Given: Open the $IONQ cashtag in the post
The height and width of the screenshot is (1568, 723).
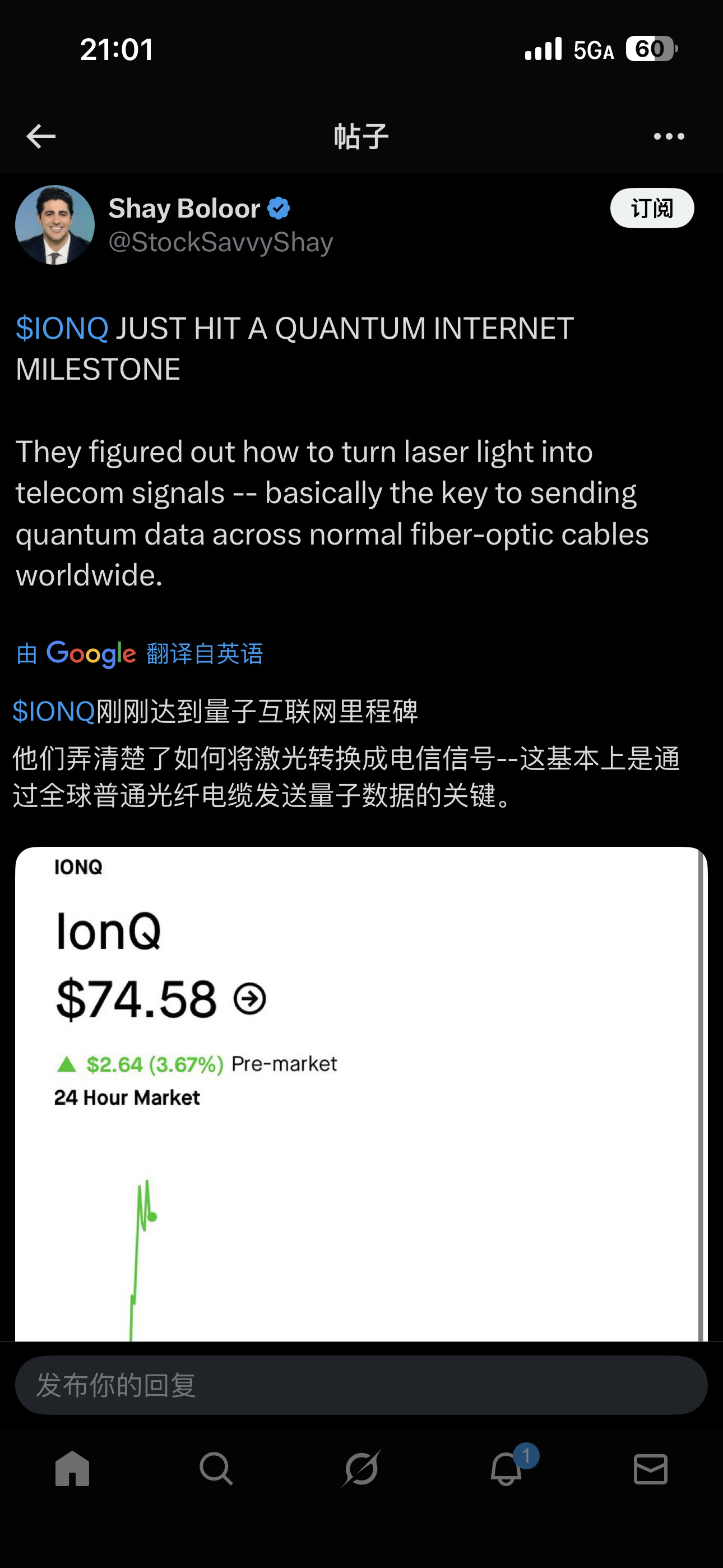Looking at the screenshot, I should tap(62, 329).
